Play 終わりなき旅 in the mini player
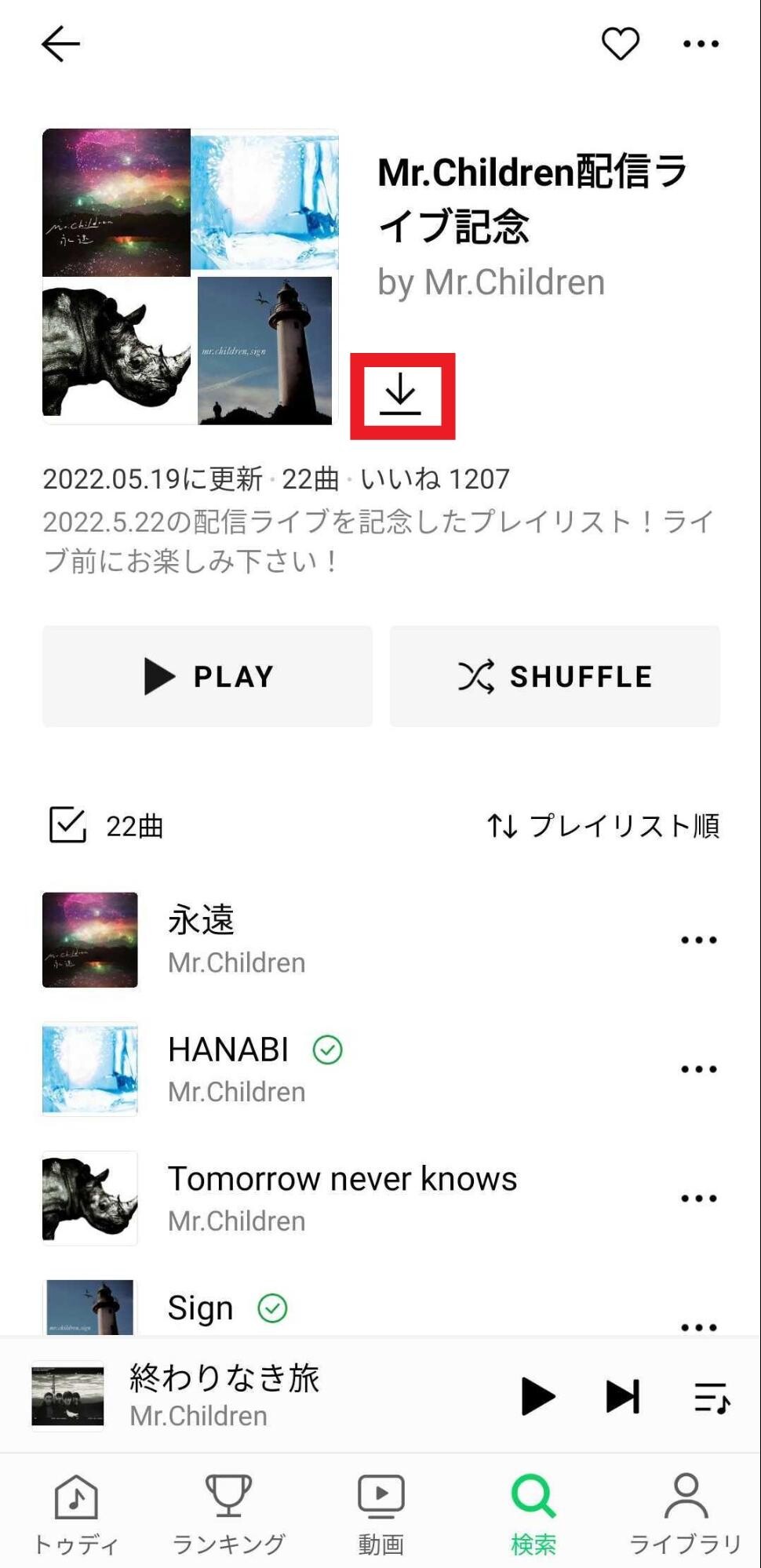 [x=537, y=1395]
